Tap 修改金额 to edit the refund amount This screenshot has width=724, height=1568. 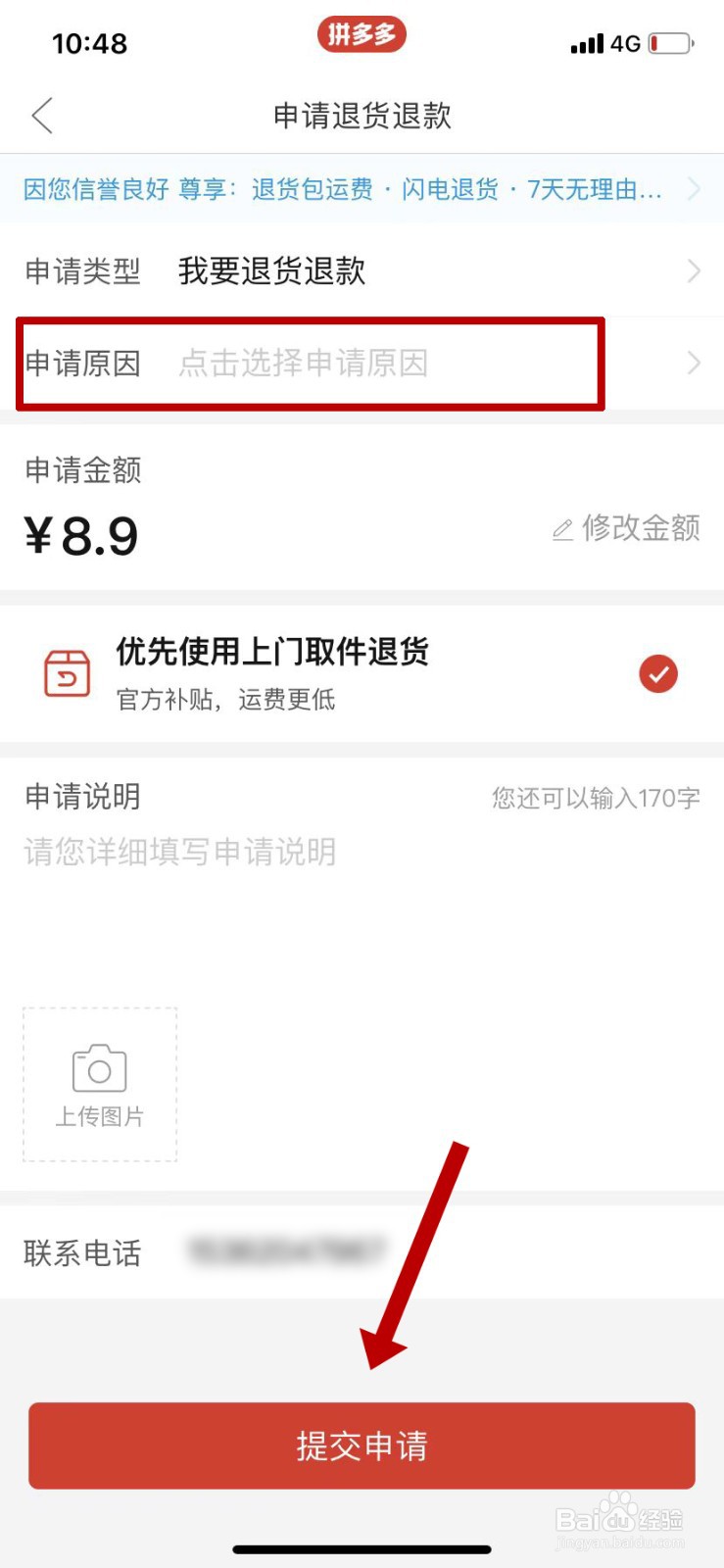(627, 528)
